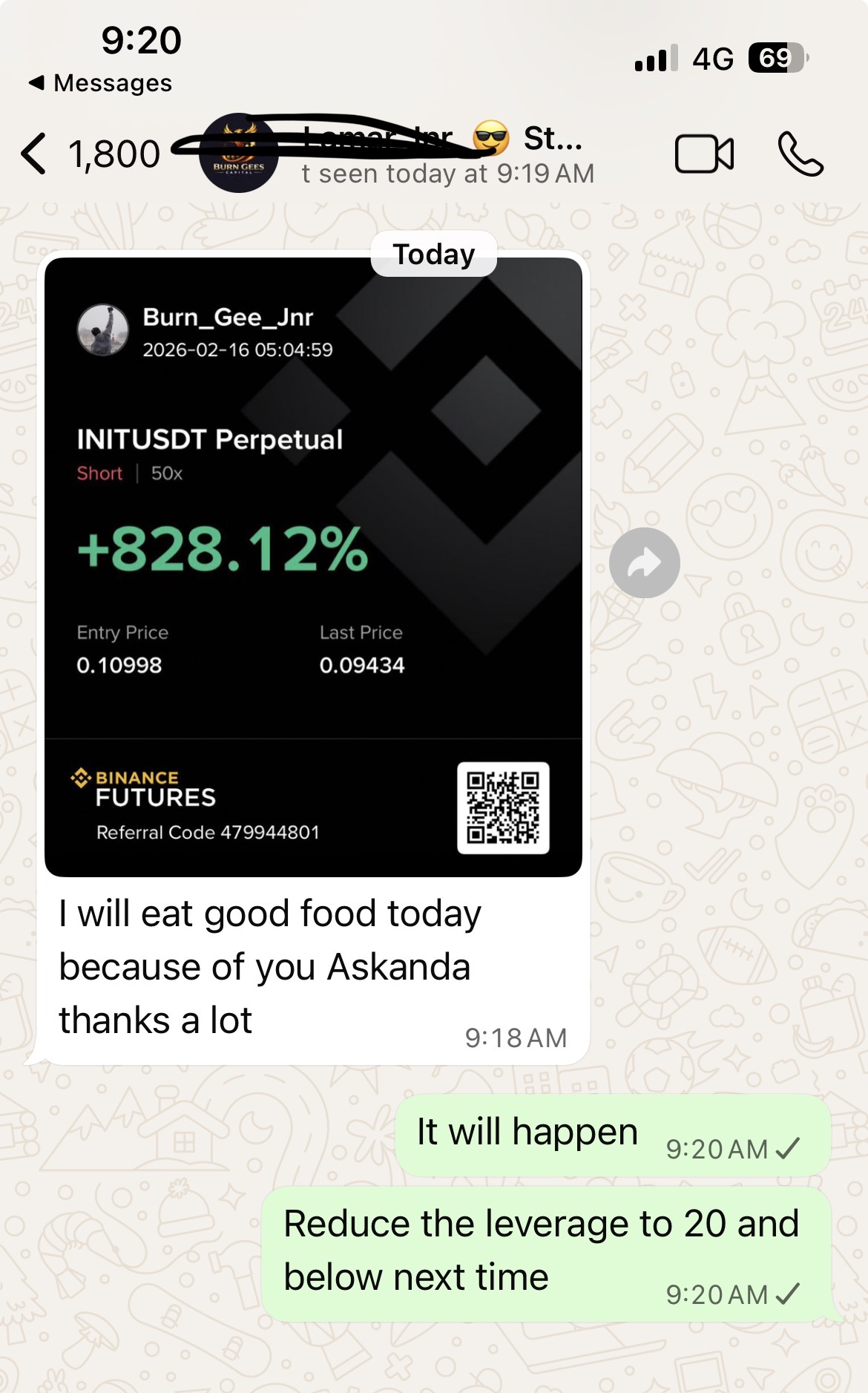The height and width of the screenshot is (1393, 868).
Task: Return to the Messages app
Action: point(100,83)
